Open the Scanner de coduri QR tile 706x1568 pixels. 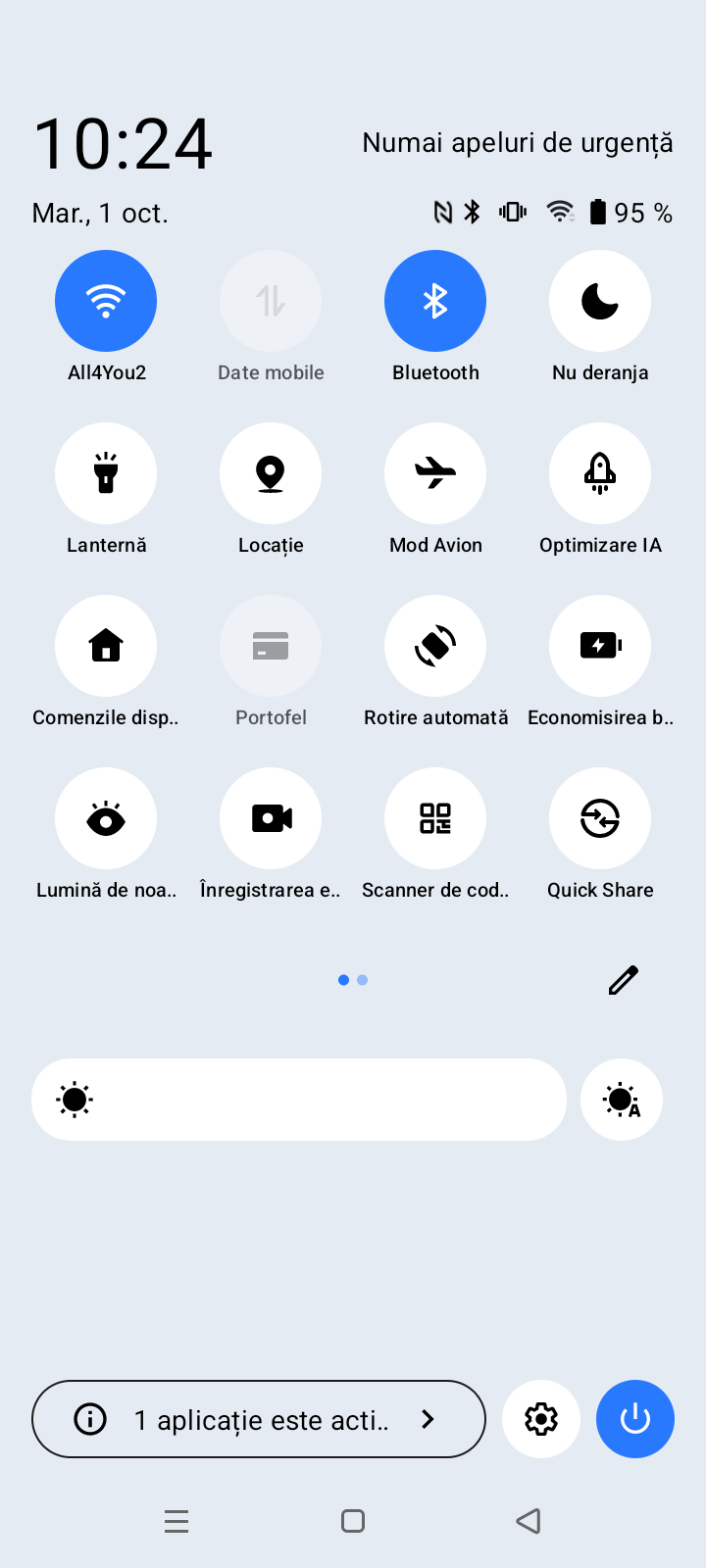pyautogui.click(x=435, y=818)
